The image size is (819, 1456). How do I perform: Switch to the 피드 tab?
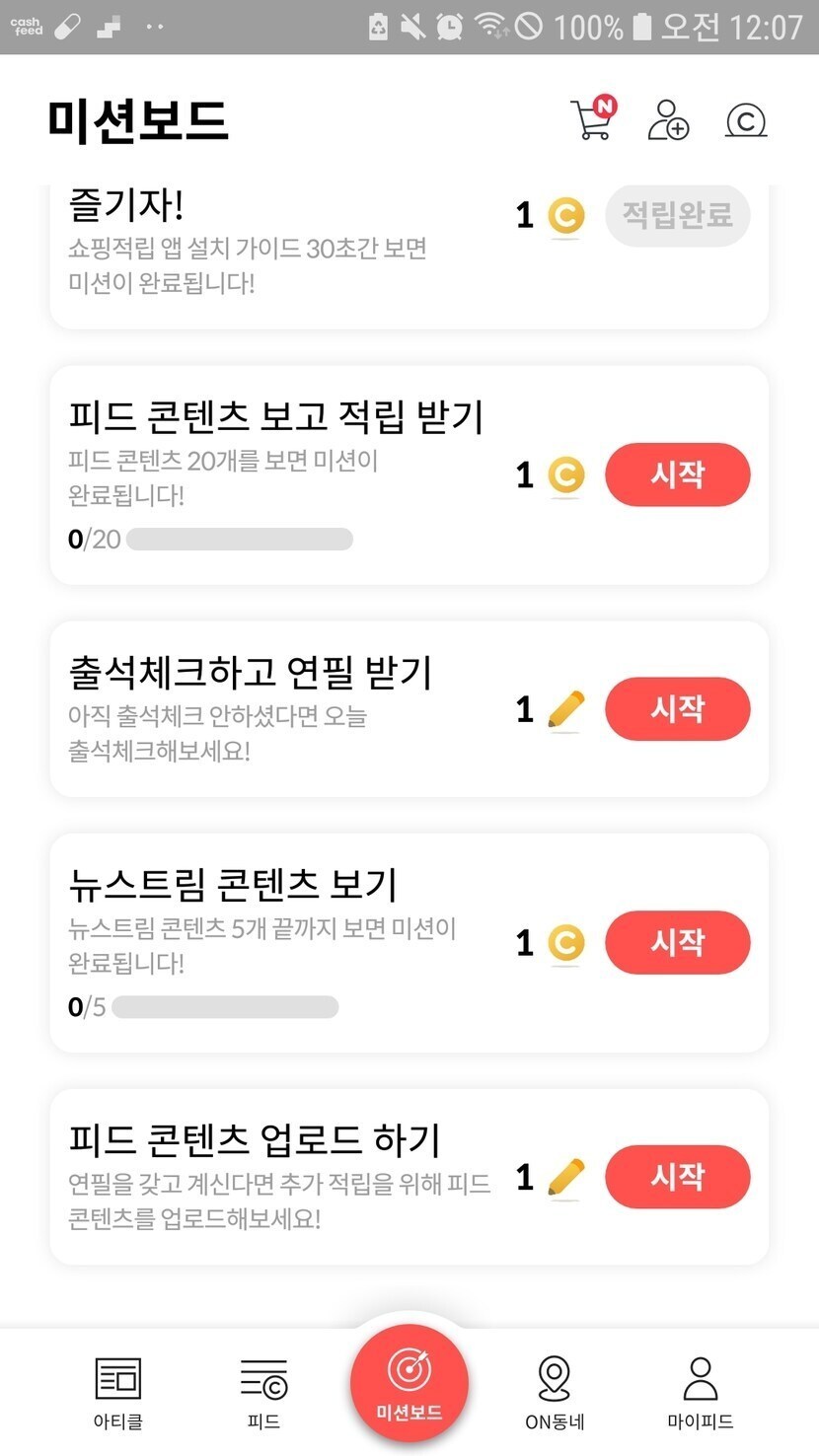coord(263,1391)
